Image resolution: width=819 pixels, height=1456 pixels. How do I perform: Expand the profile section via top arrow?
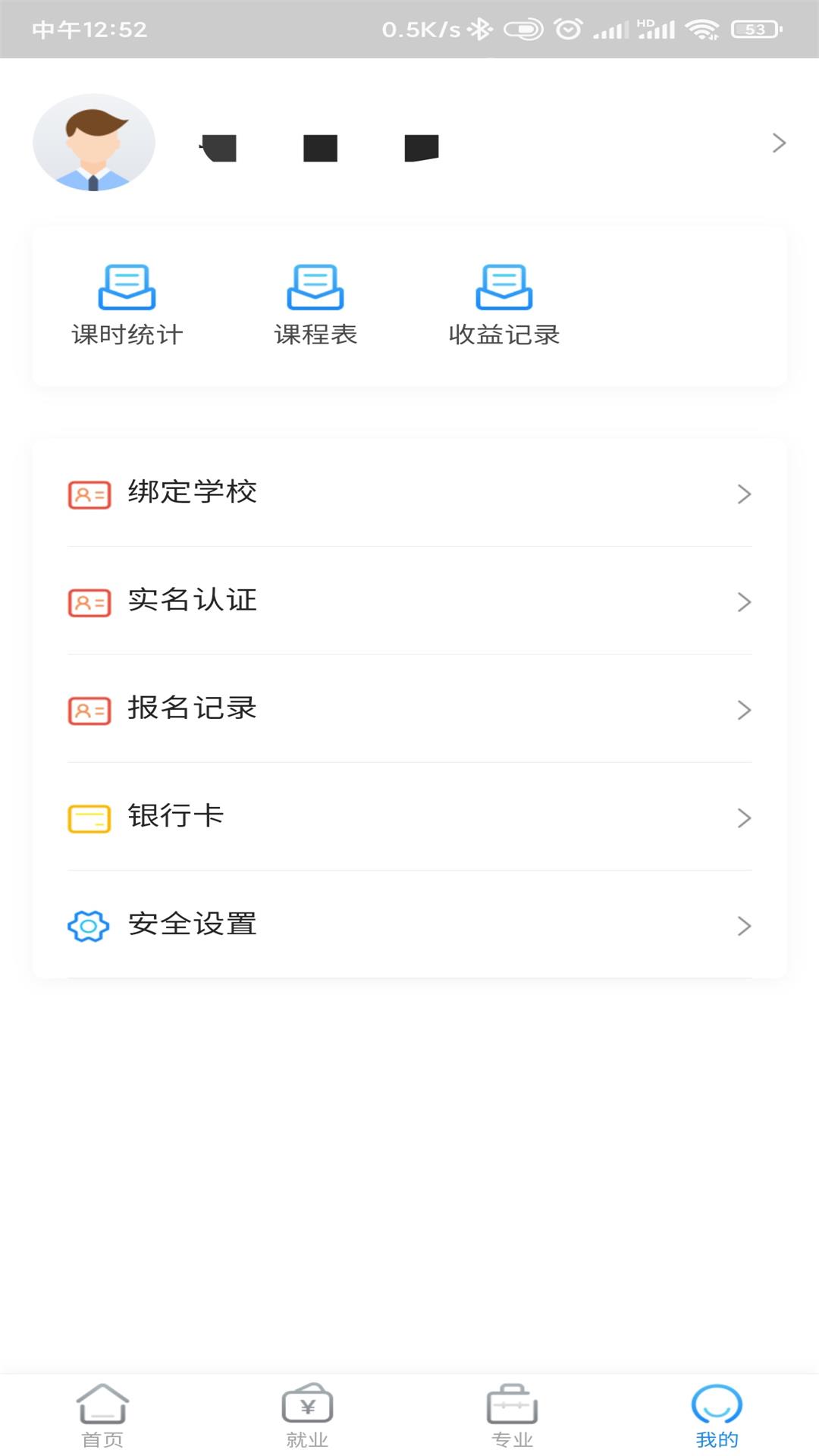pos(778,143)
